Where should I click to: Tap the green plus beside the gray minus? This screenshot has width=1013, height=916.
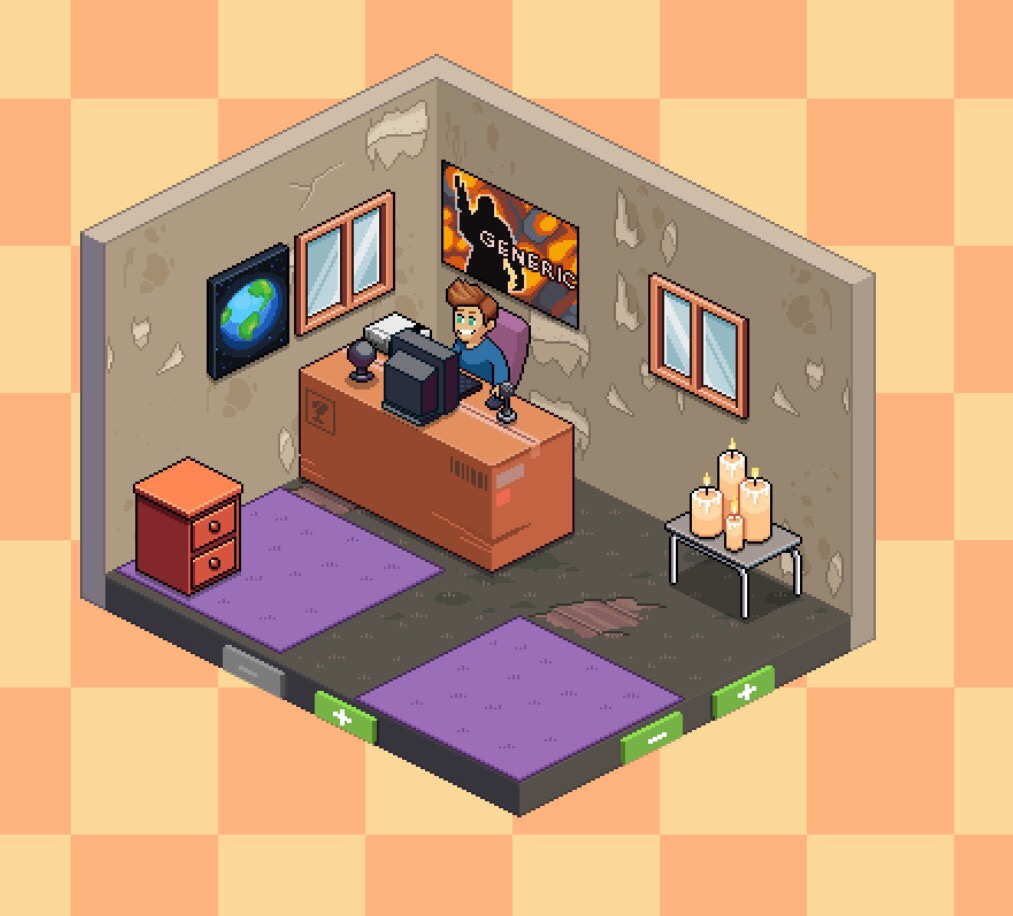click(345, 717)
